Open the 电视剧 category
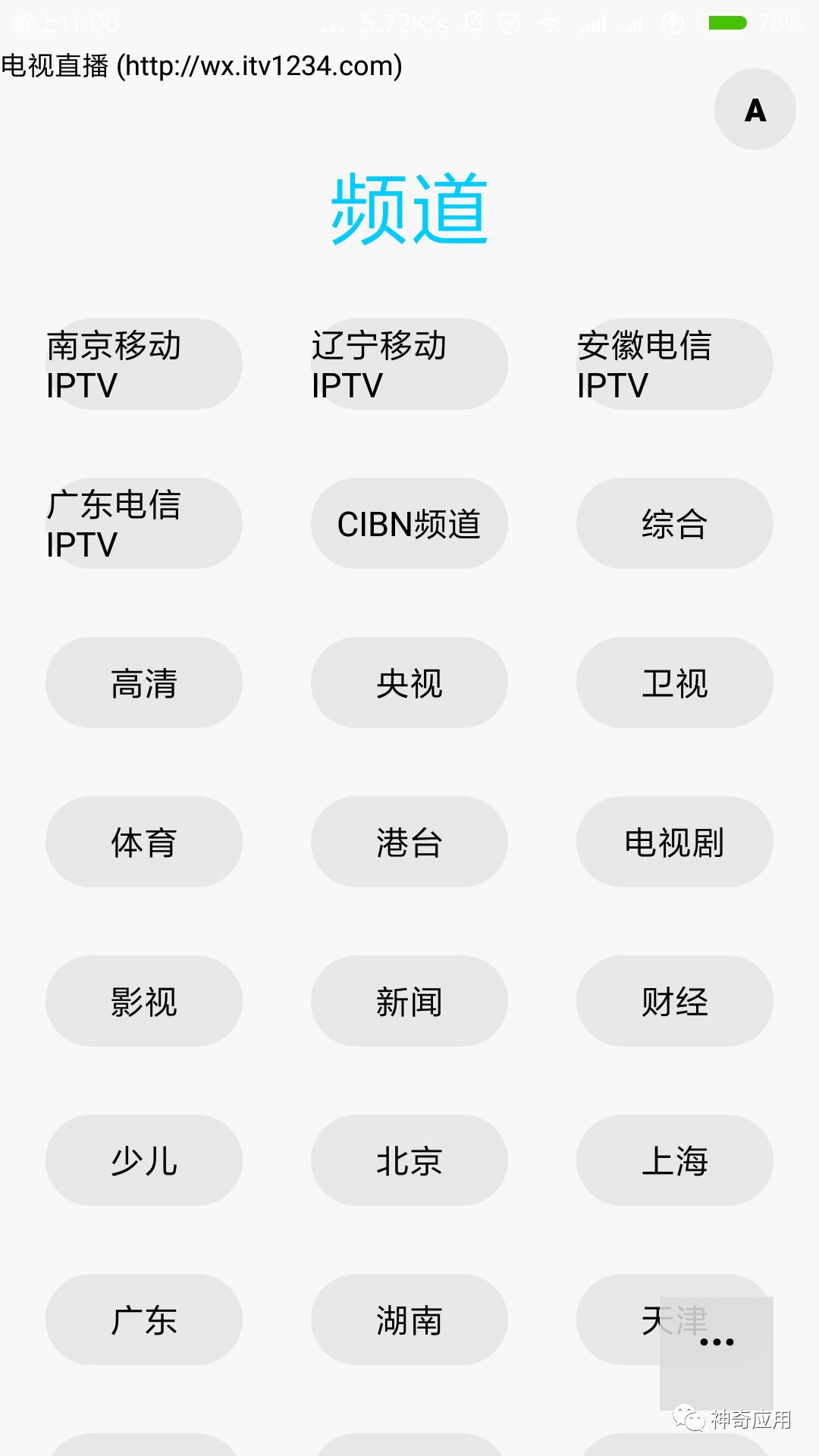This screenshot has height=1456, width=819. point(675,843)
